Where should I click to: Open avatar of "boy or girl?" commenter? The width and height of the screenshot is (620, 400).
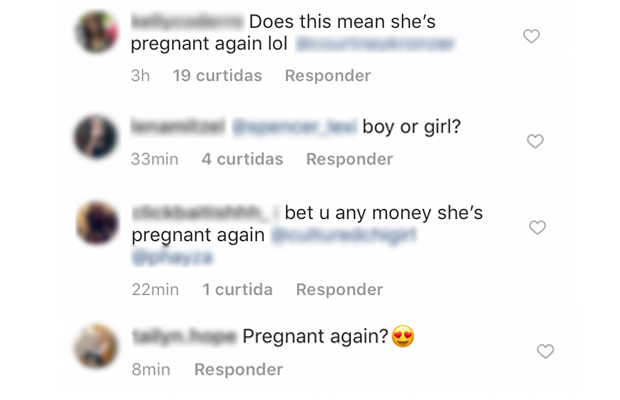(98, 136)
